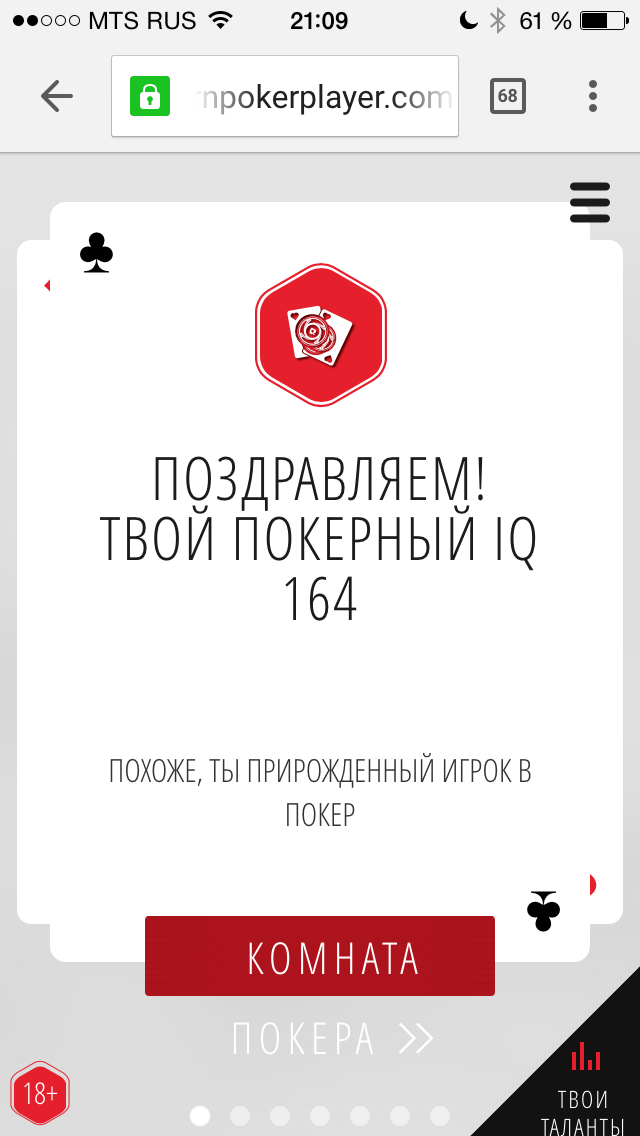
Task: Open the site hamburger menu
Action: (589, 202)
